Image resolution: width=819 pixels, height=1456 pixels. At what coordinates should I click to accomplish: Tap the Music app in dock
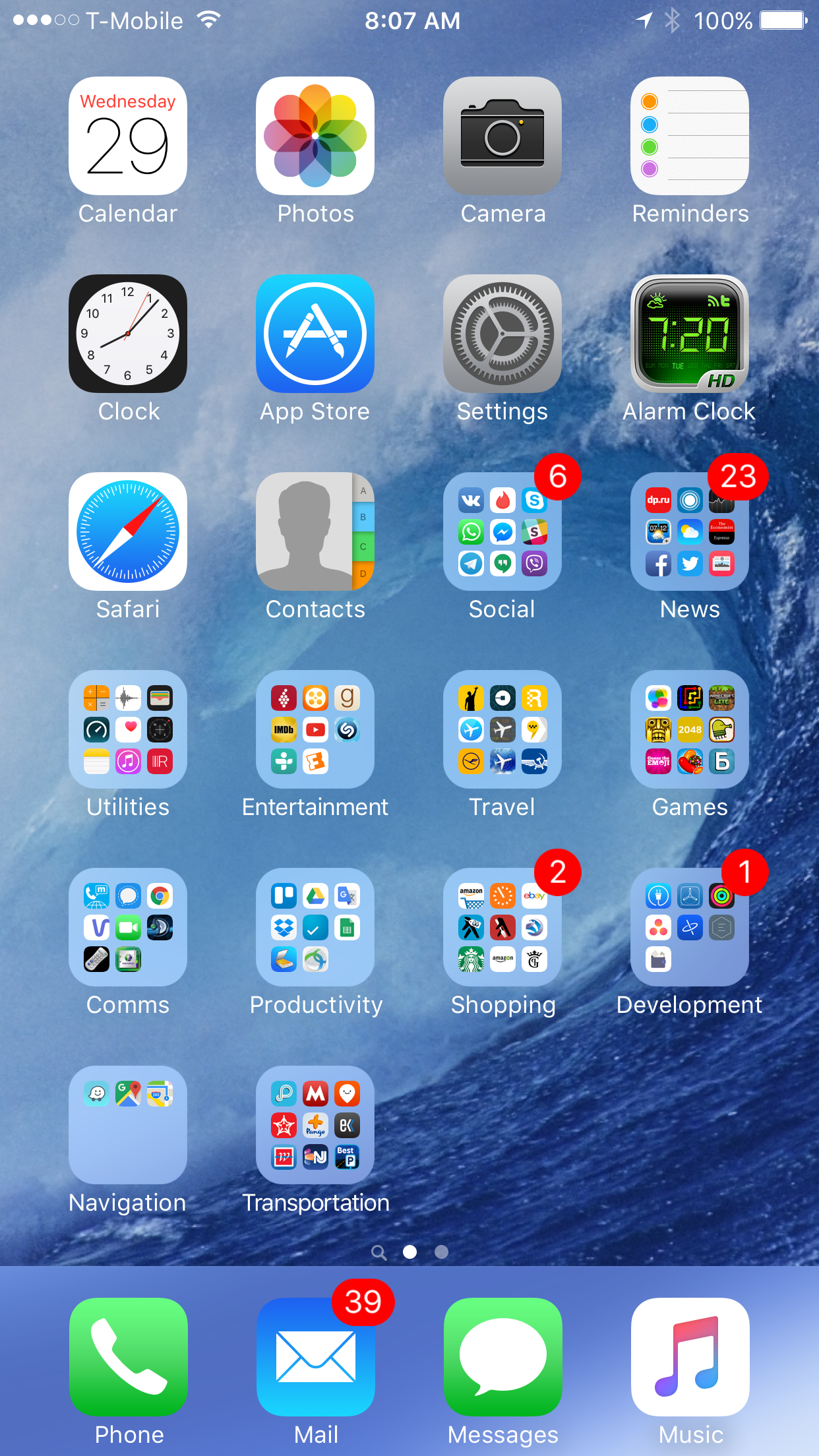pos(690,1357)
